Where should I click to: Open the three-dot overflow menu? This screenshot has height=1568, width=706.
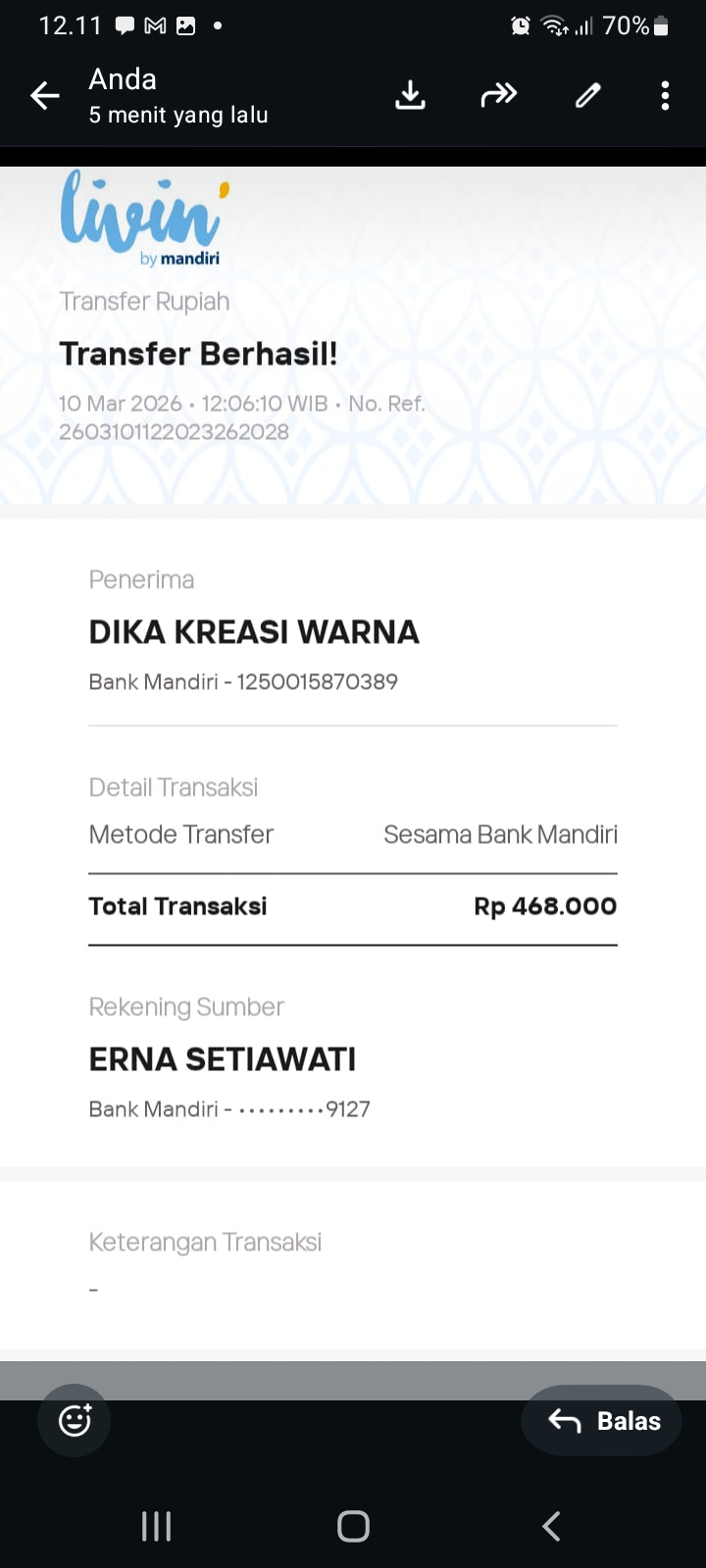point(665,95)
